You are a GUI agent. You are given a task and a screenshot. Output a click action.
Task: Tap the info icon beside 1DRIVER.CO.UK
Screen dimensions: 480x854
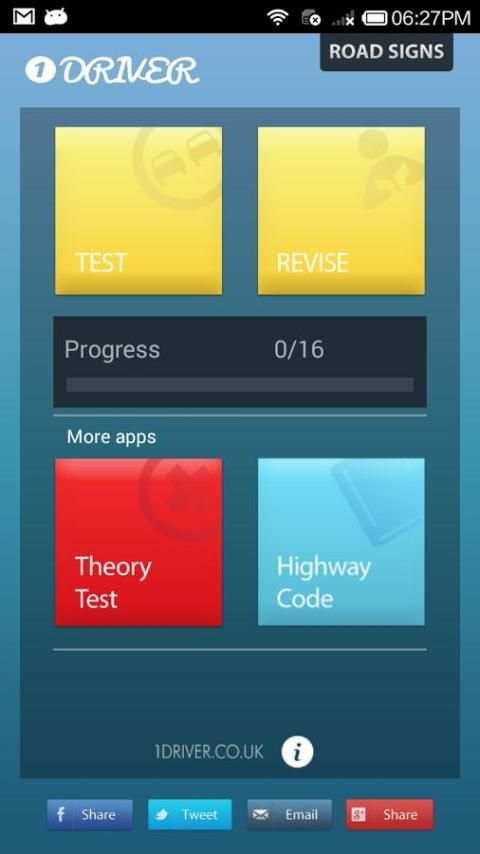297,752
